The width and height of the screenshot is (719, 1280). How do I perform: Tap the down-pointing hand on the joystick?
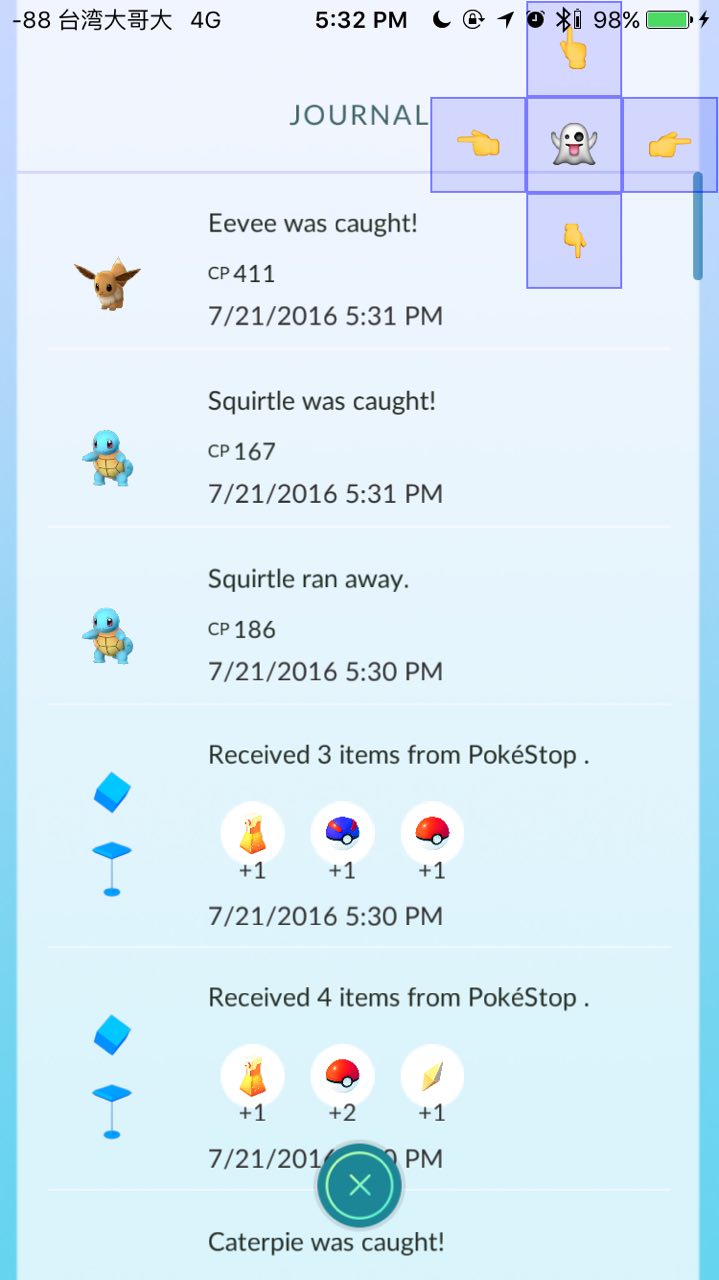click(x=574, y=241)
